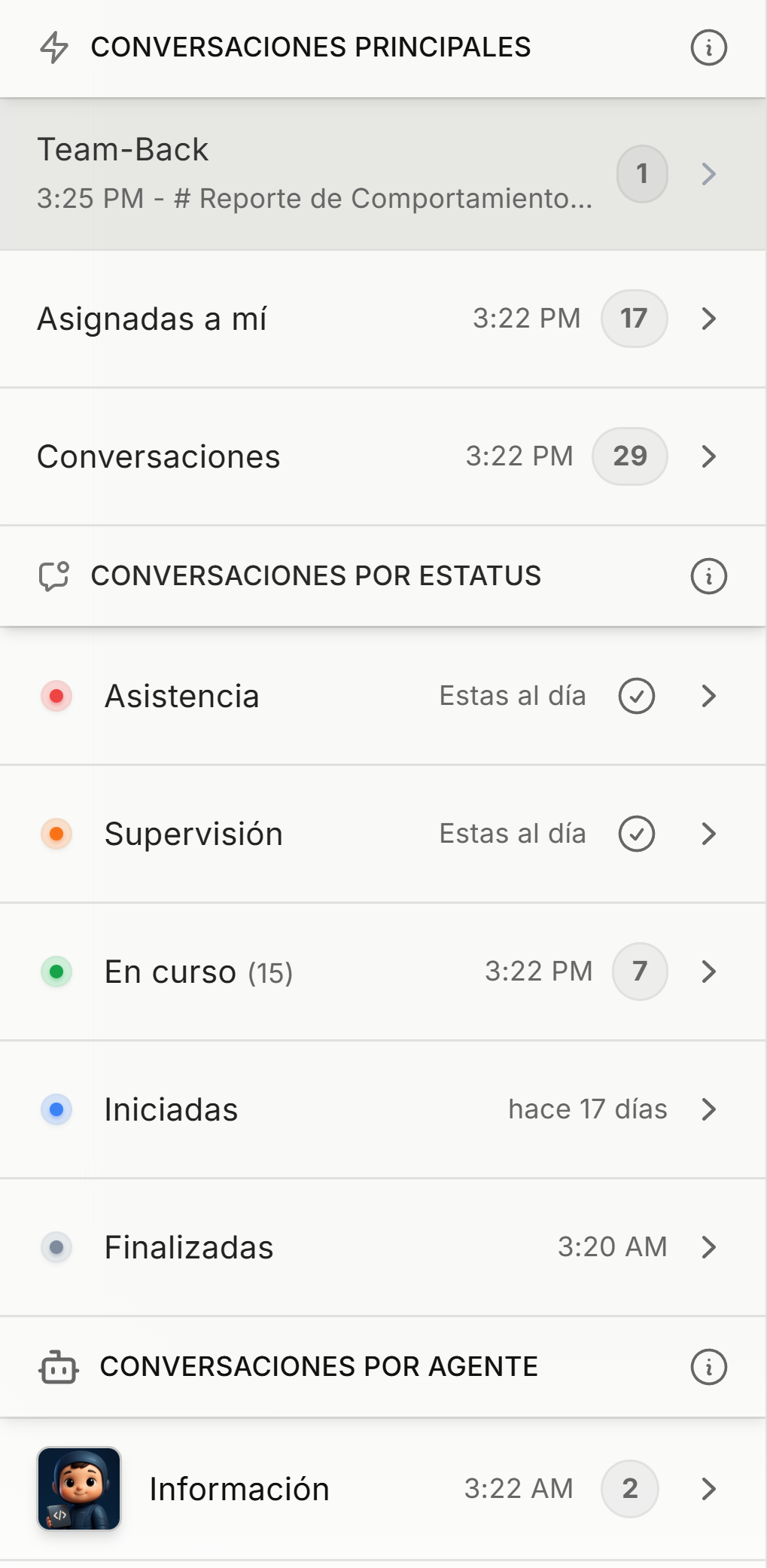The height and width of the screenshot is (1568, 767).
Task: Toggle the green status dot beside En curso
Action: pyautogui.click(x=56, y=972)
